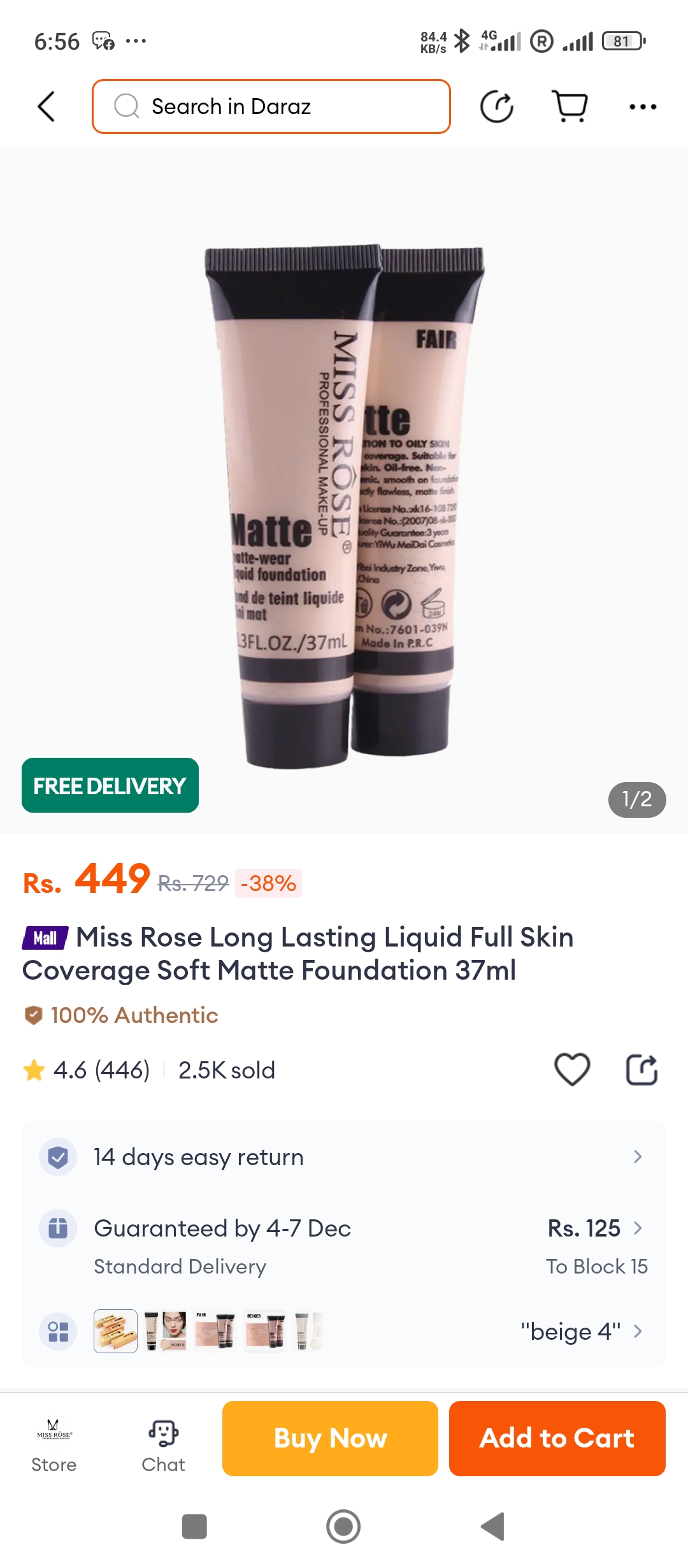The image size is (688, 1568).
Task: Tap Buy Now
Action: (x=330, y=1439)
